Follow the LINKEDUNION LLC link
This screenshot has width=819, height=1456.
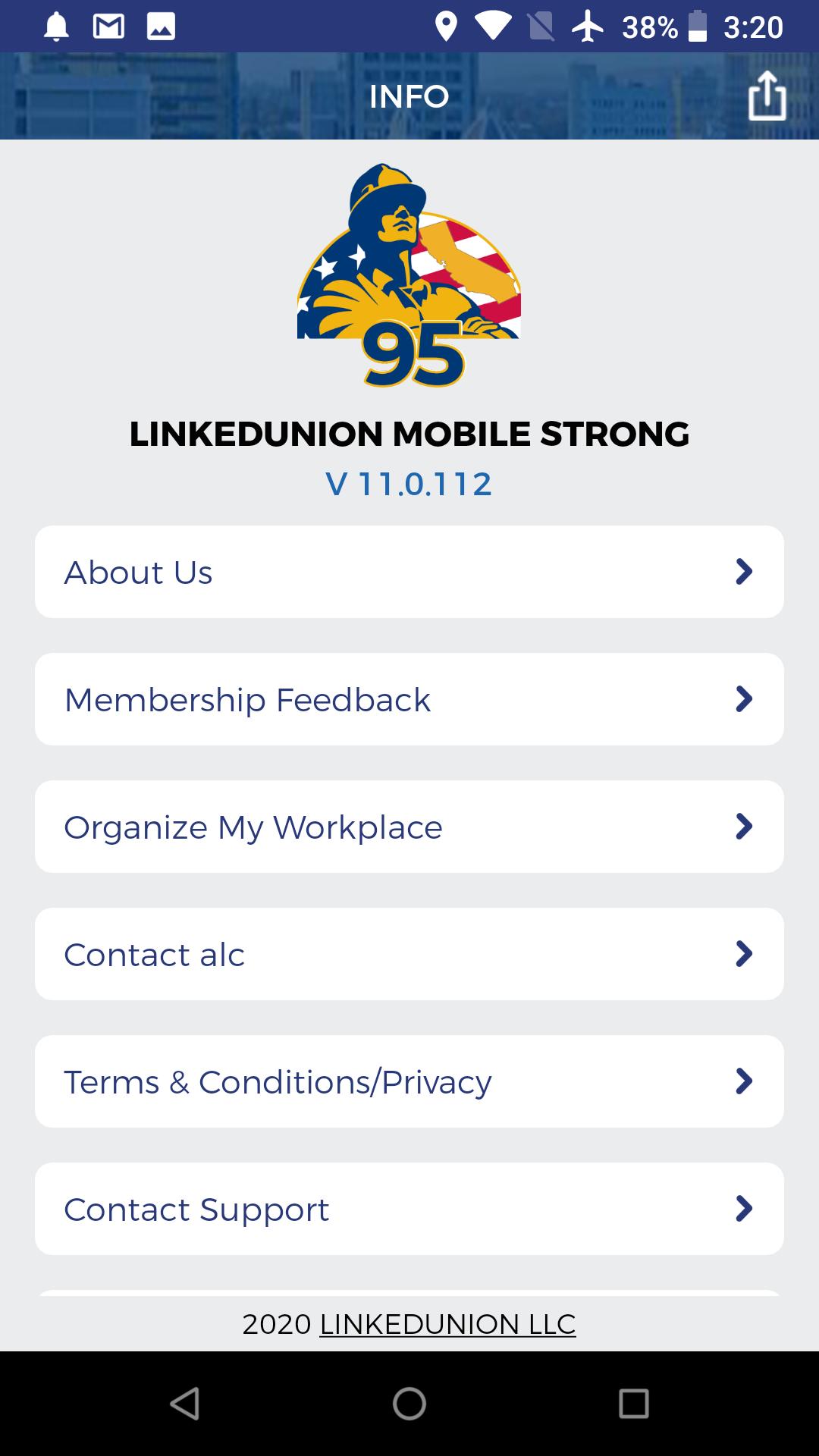[447, 1324]
